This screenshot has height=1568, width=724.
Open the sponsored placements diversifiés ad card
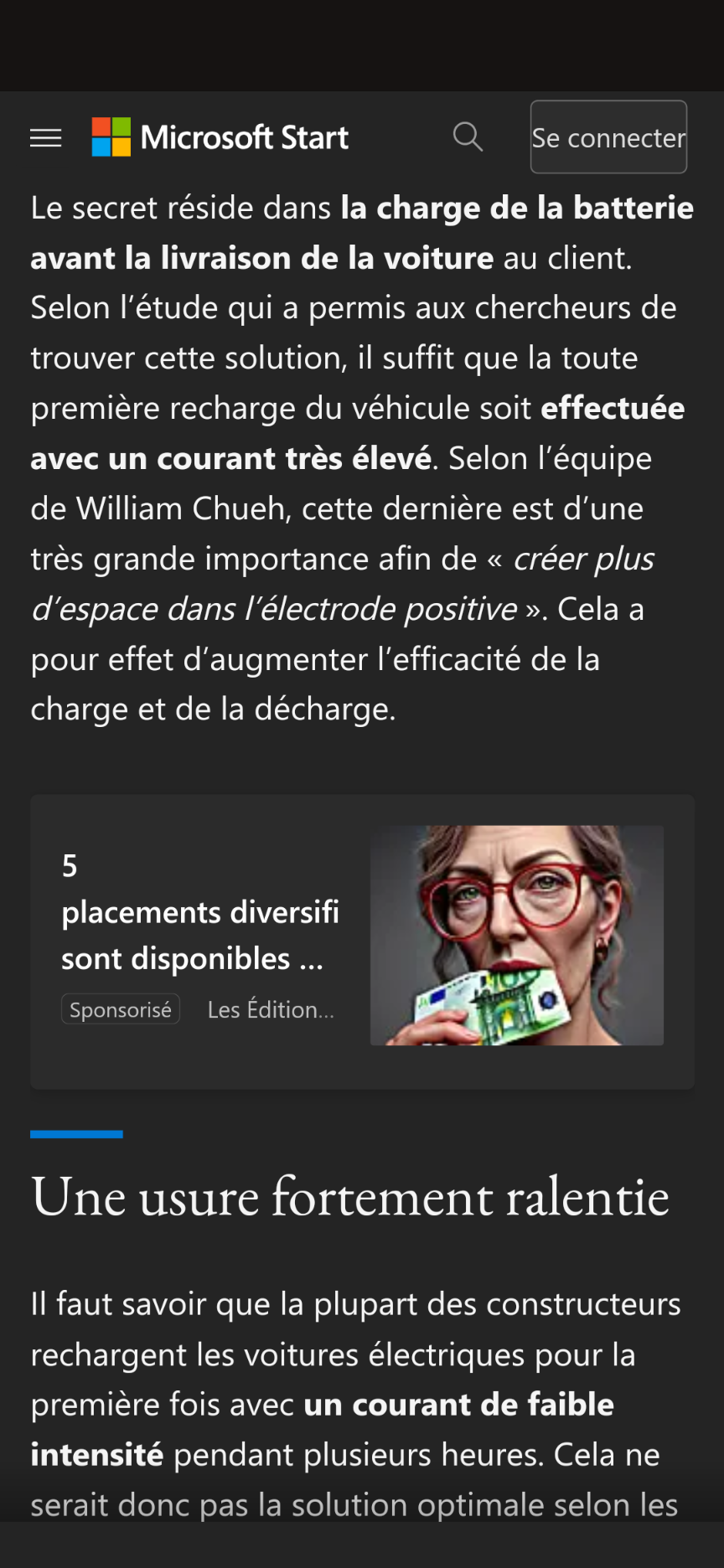362,941
